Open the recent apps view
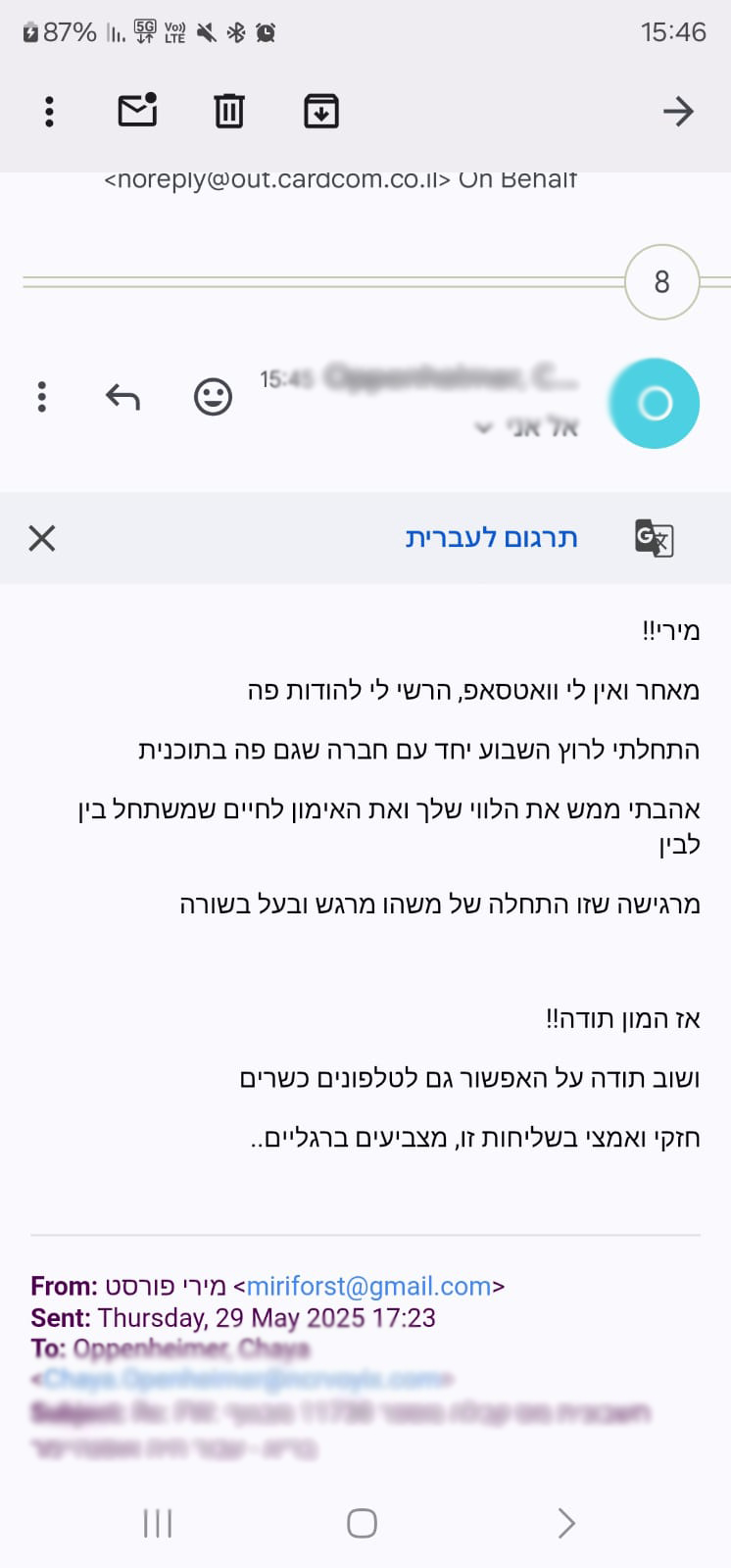 coord(158,1523)
